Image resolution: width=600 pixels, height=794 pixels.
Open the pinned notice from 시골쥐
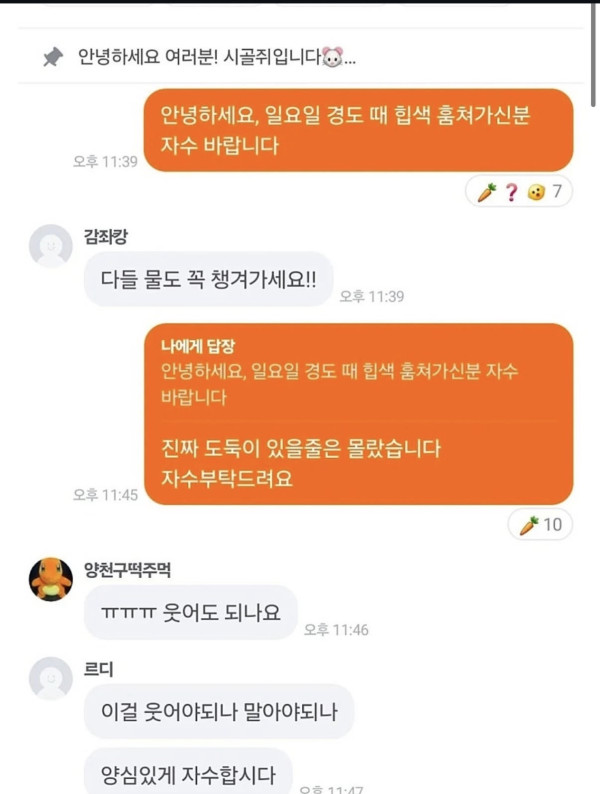click(215, 57)
